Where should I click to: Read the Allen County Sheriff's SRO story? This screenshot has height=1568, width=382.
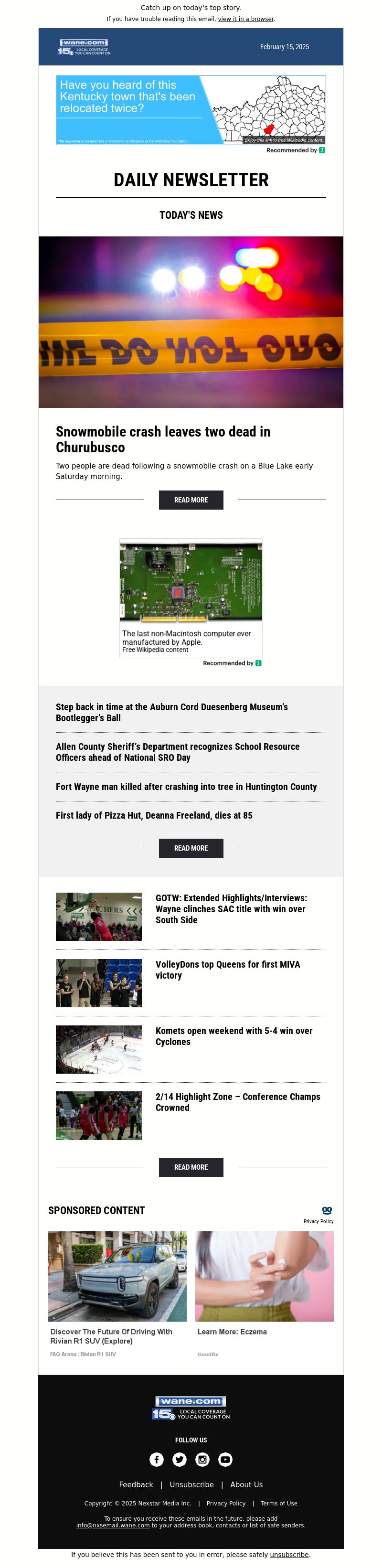(177, 752)
